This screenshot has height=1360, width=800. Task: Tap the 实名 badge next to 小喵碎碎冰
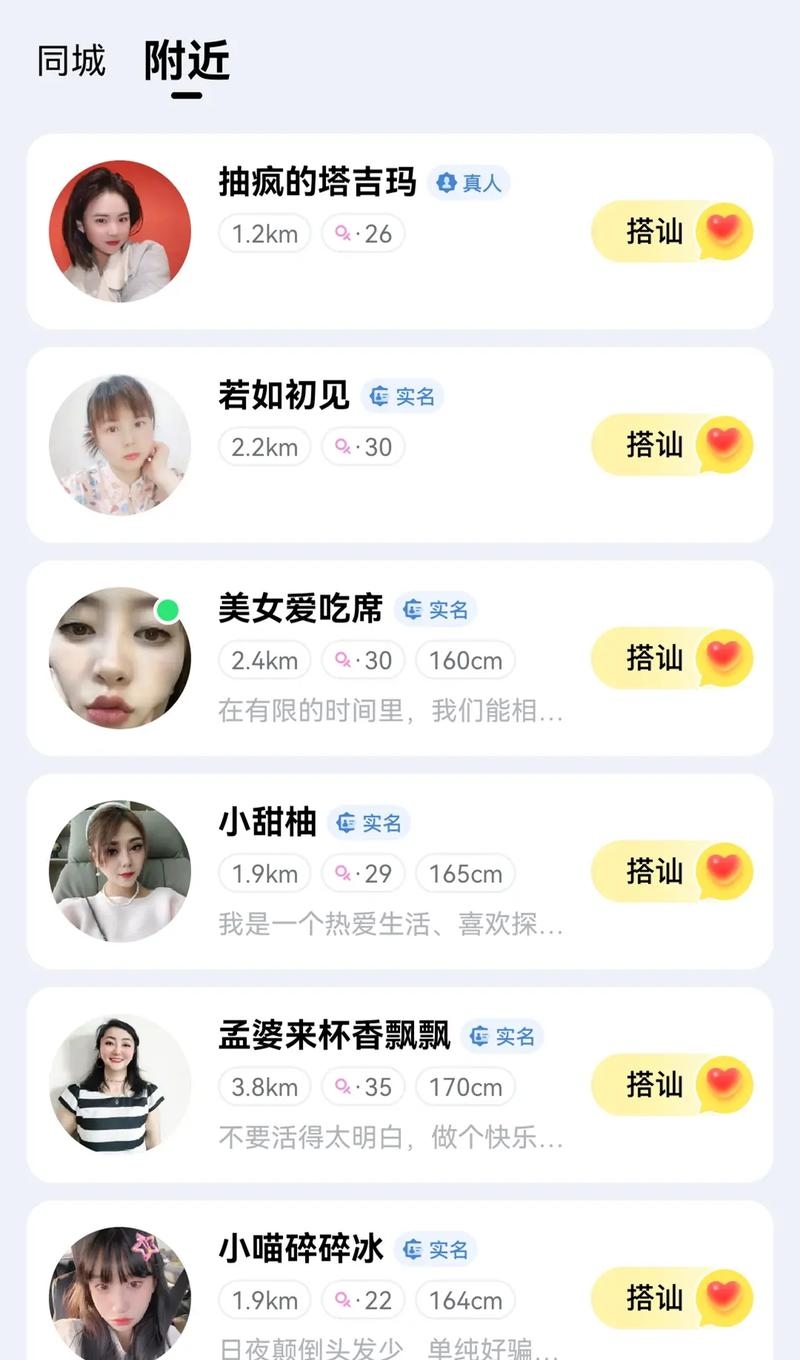click(437, 1250)
